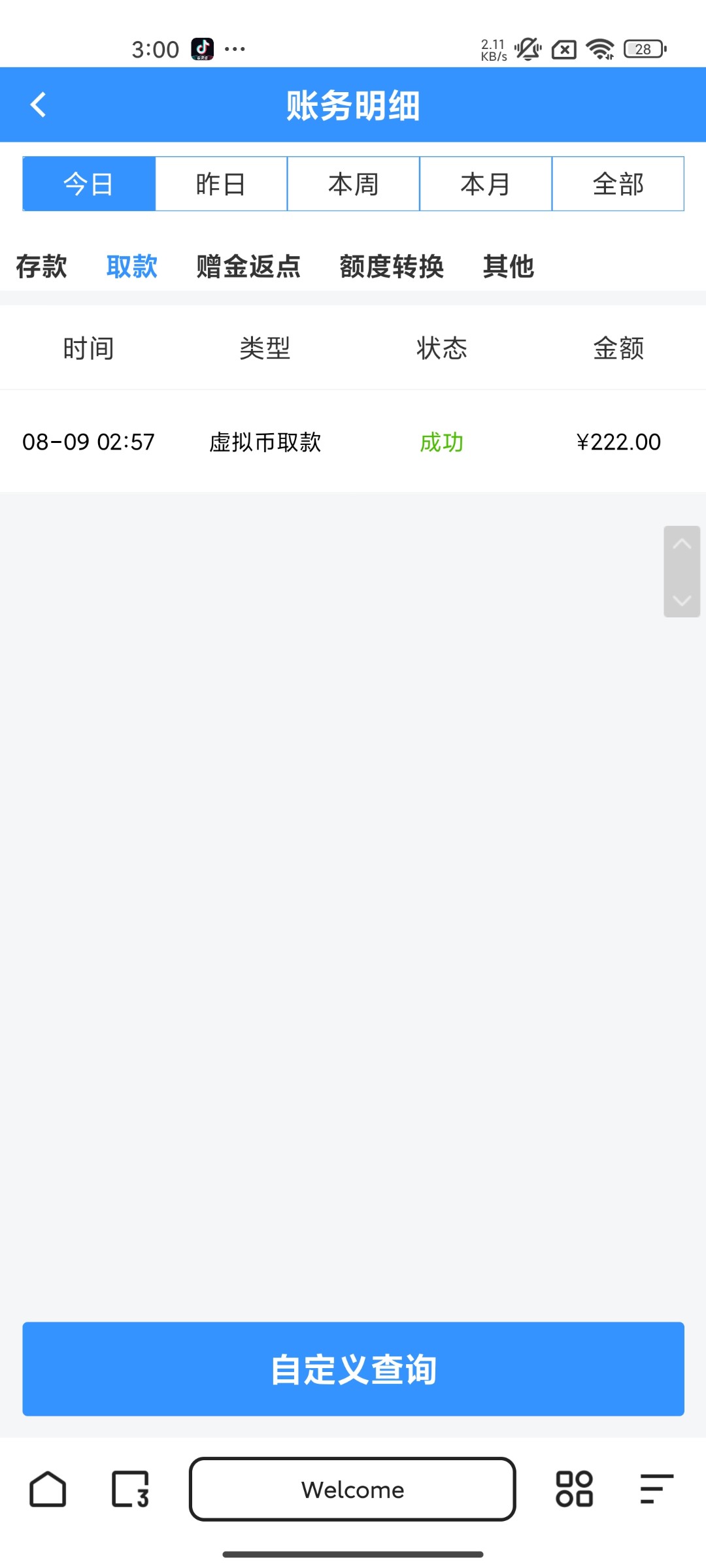Open the browser menu

(656, 1490)
